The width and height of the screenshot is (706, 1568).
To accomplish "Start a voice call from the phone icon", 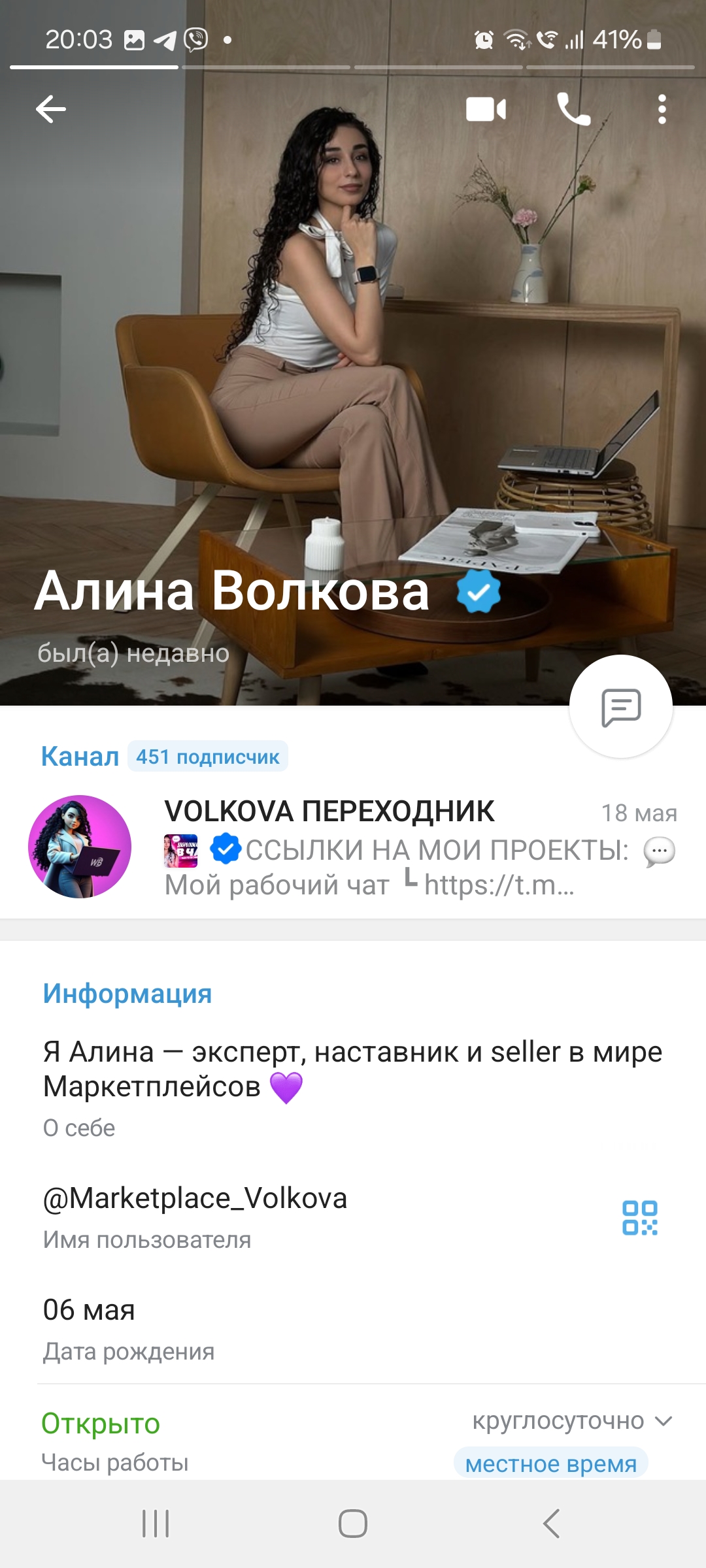I will click(573, 109).
